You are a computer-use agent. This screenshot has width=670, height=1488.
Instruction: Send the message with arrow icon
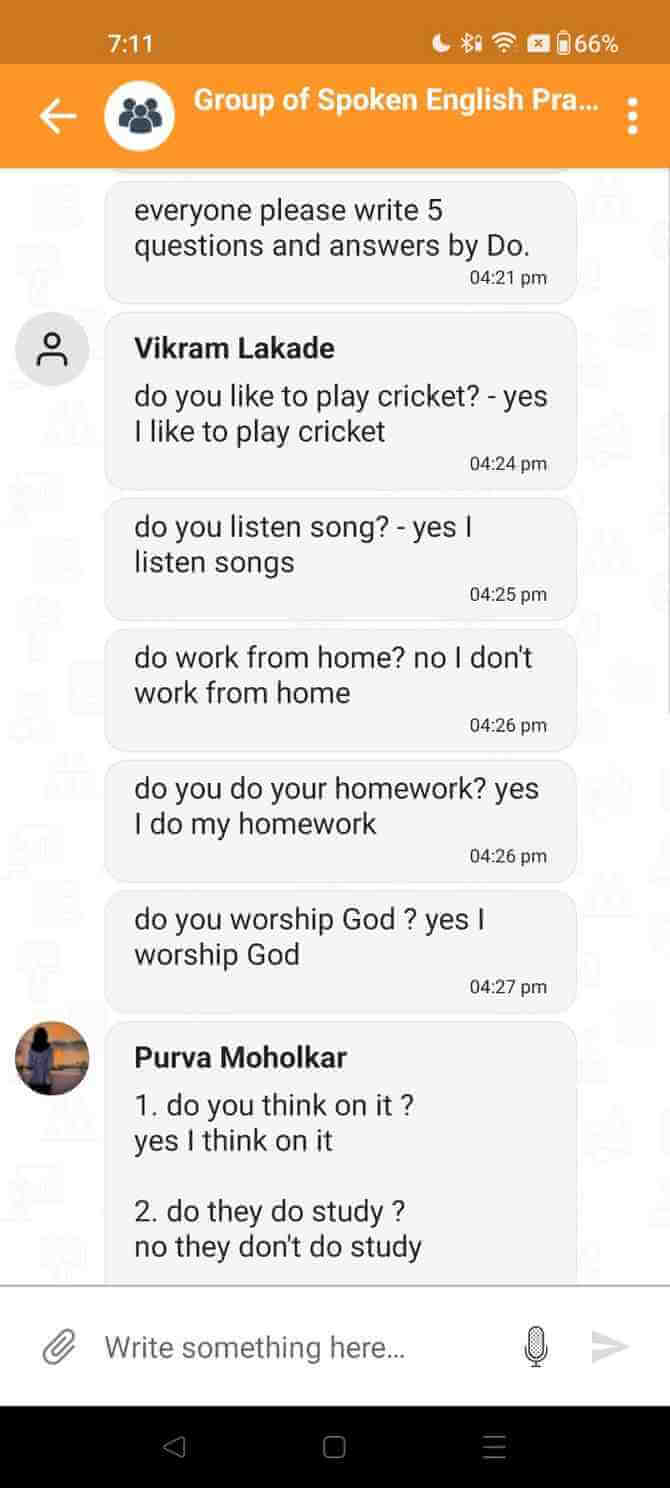pyautogui.click(x=609, y=1347)
